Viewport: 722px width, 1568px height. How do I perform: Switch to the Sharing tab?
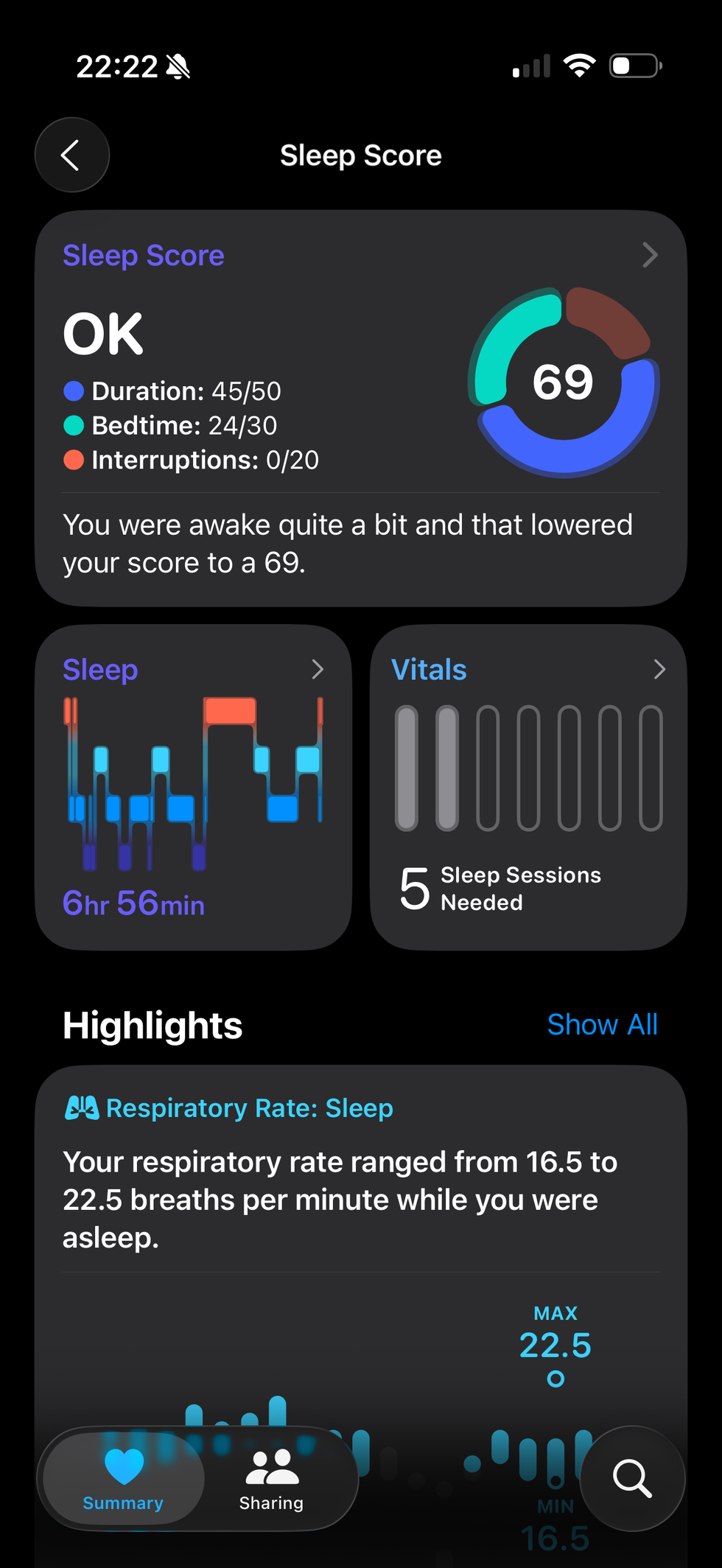(x=271, y=1478)
